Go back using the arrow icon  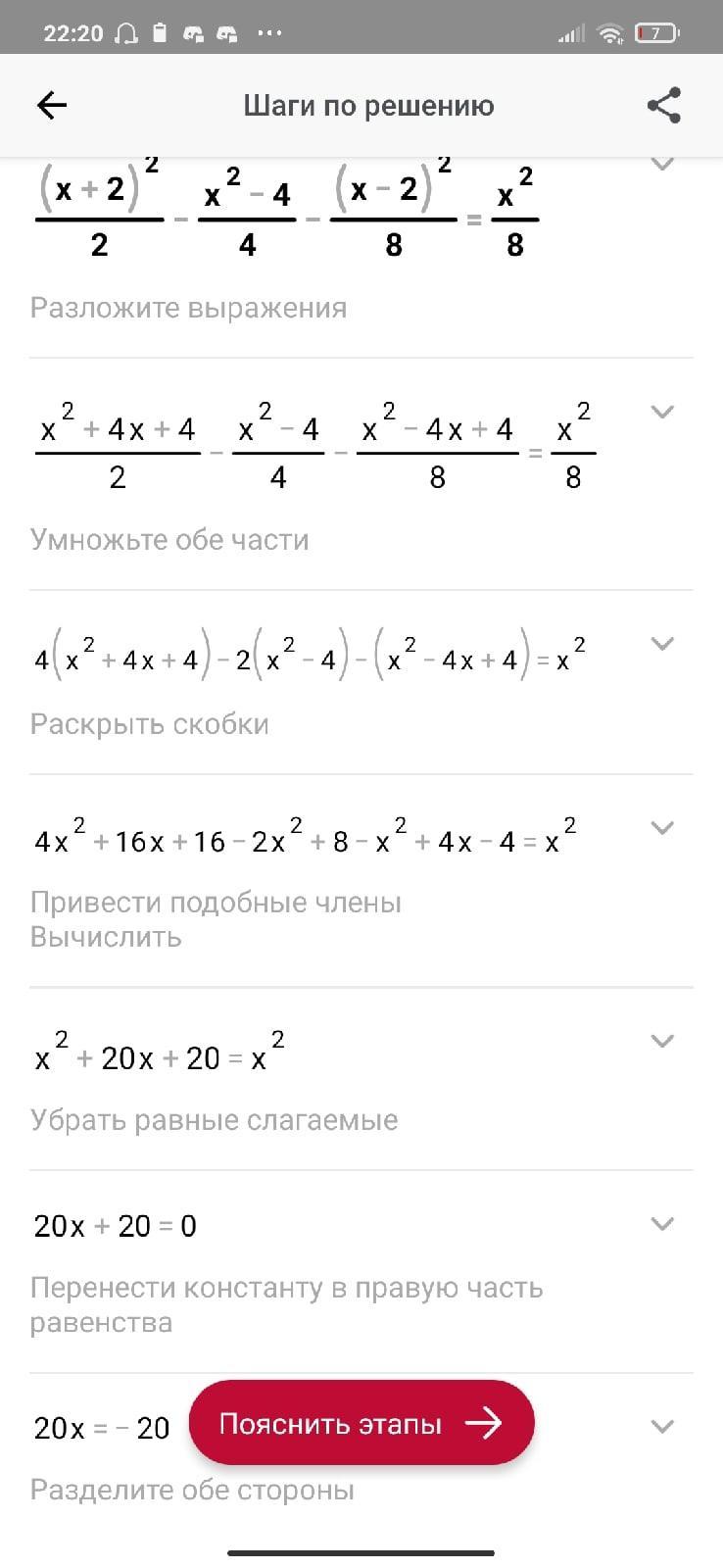(51, 106)
